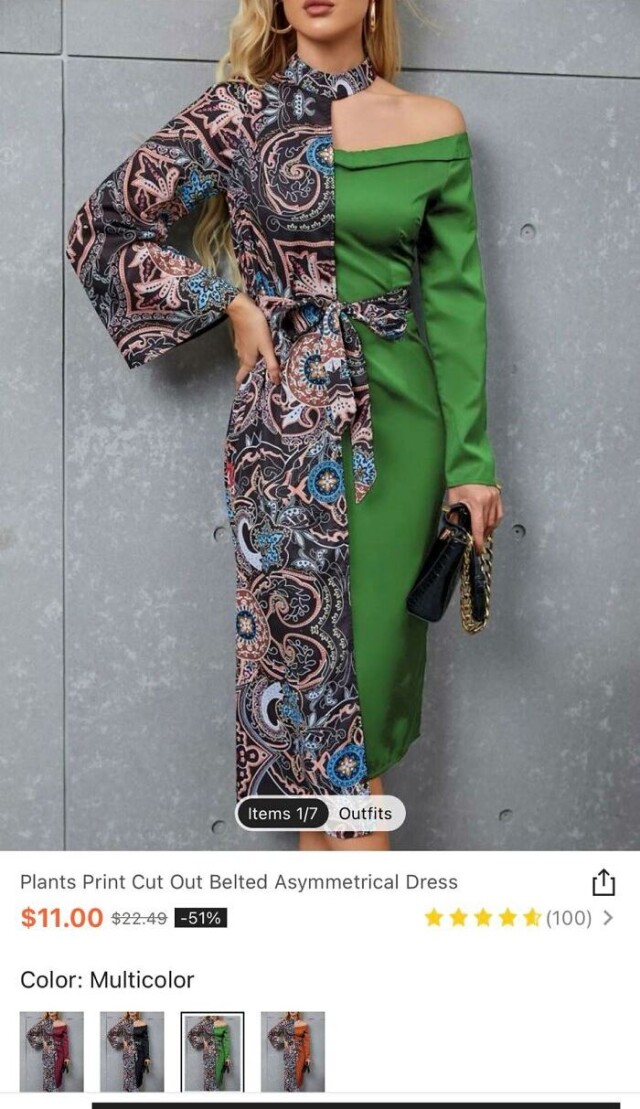Select the Items 1/7 view
The width and height of the screenshot is (640, 1109).
tap(282, 813)
